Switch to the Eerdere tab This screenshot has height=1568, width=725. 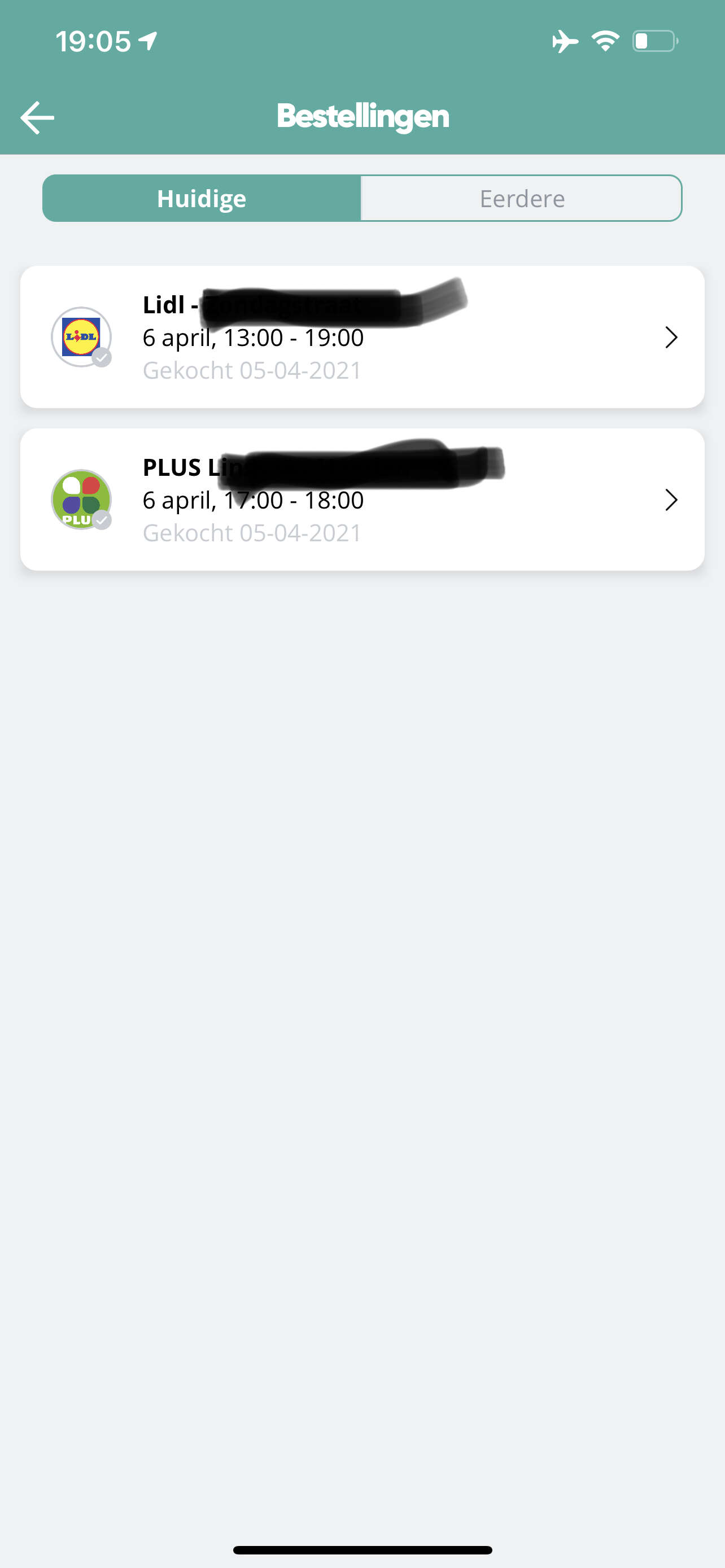coord(522,199)
